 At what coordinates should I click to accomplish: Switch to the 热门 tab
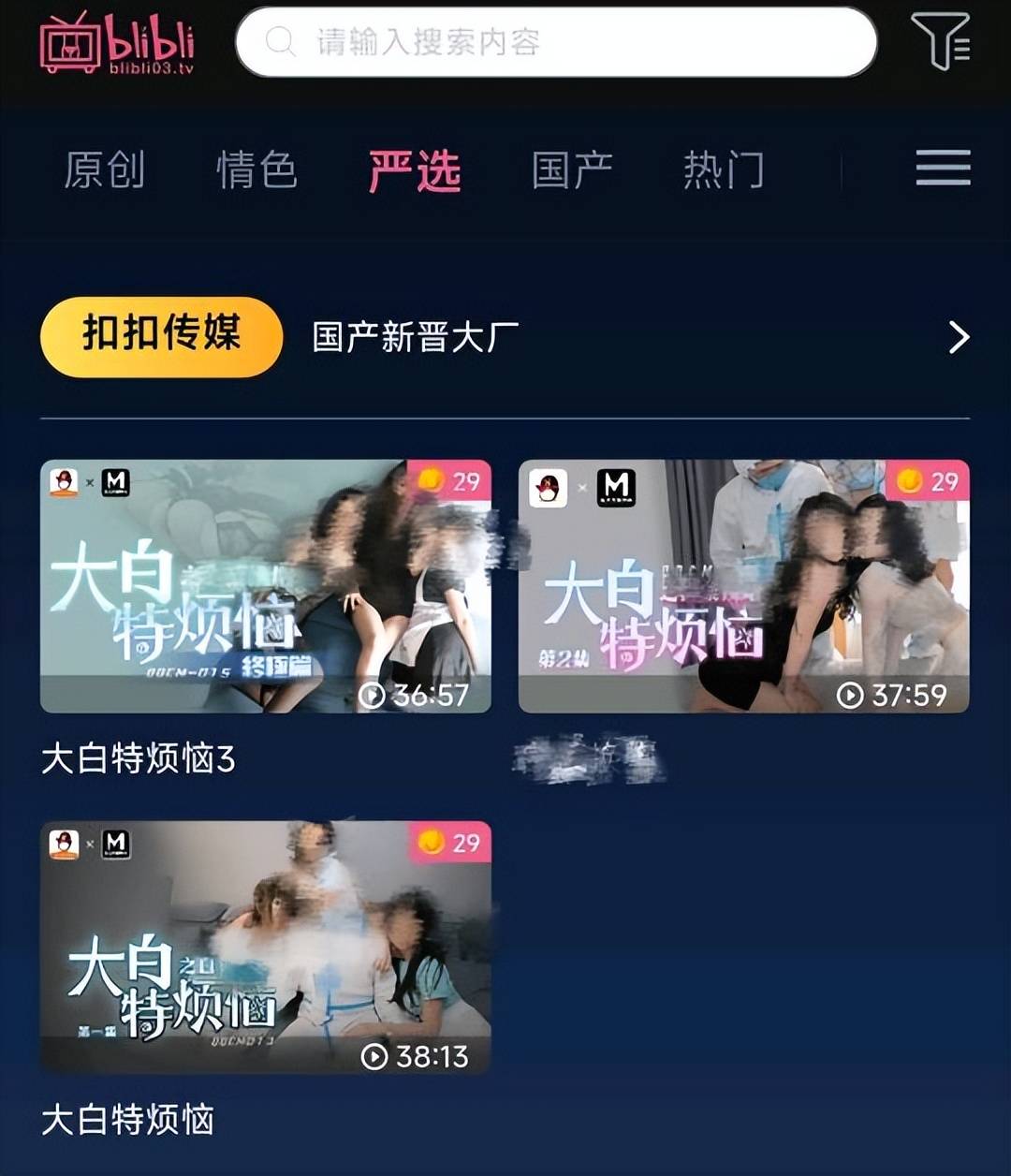pos(724,170)
